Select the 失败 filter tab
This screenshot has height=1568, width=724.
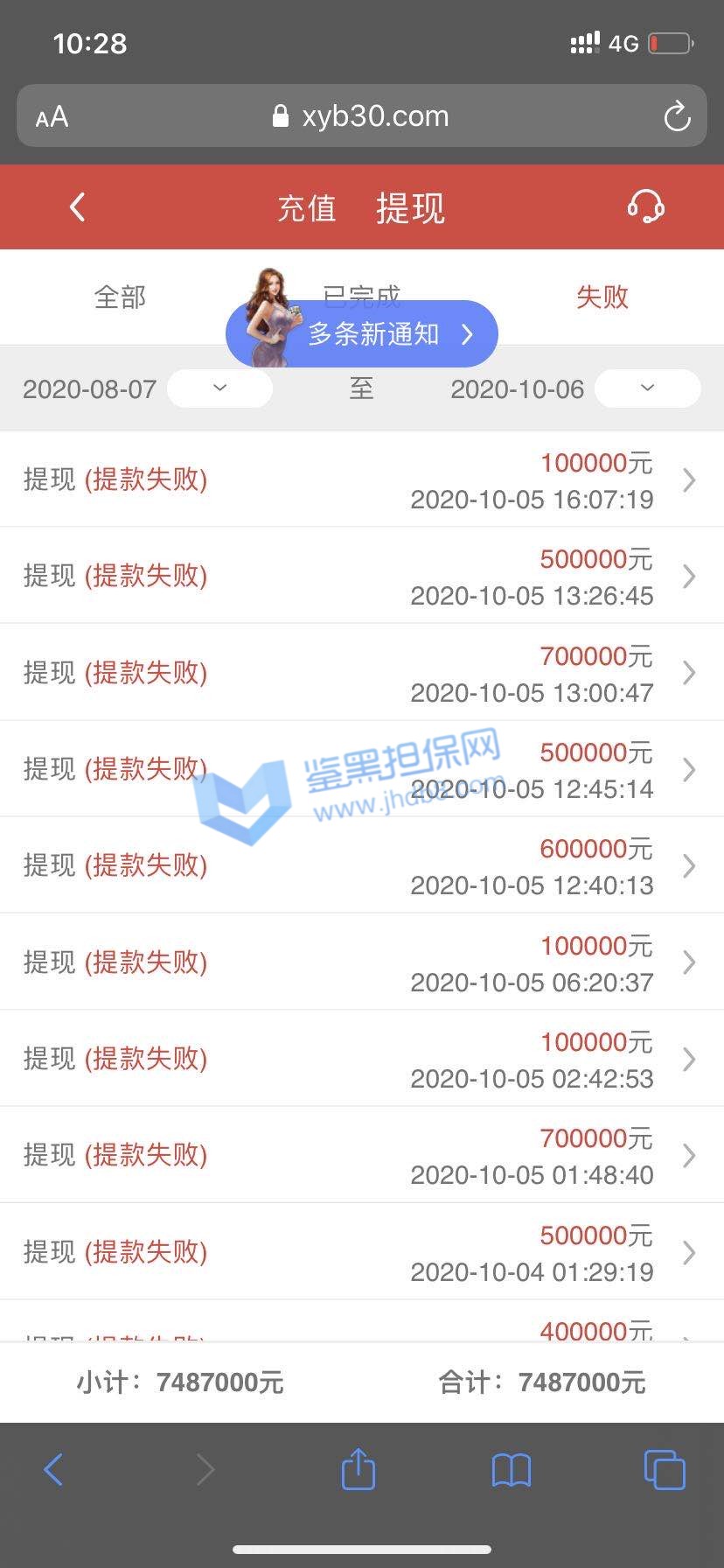[x=602, y=297]
